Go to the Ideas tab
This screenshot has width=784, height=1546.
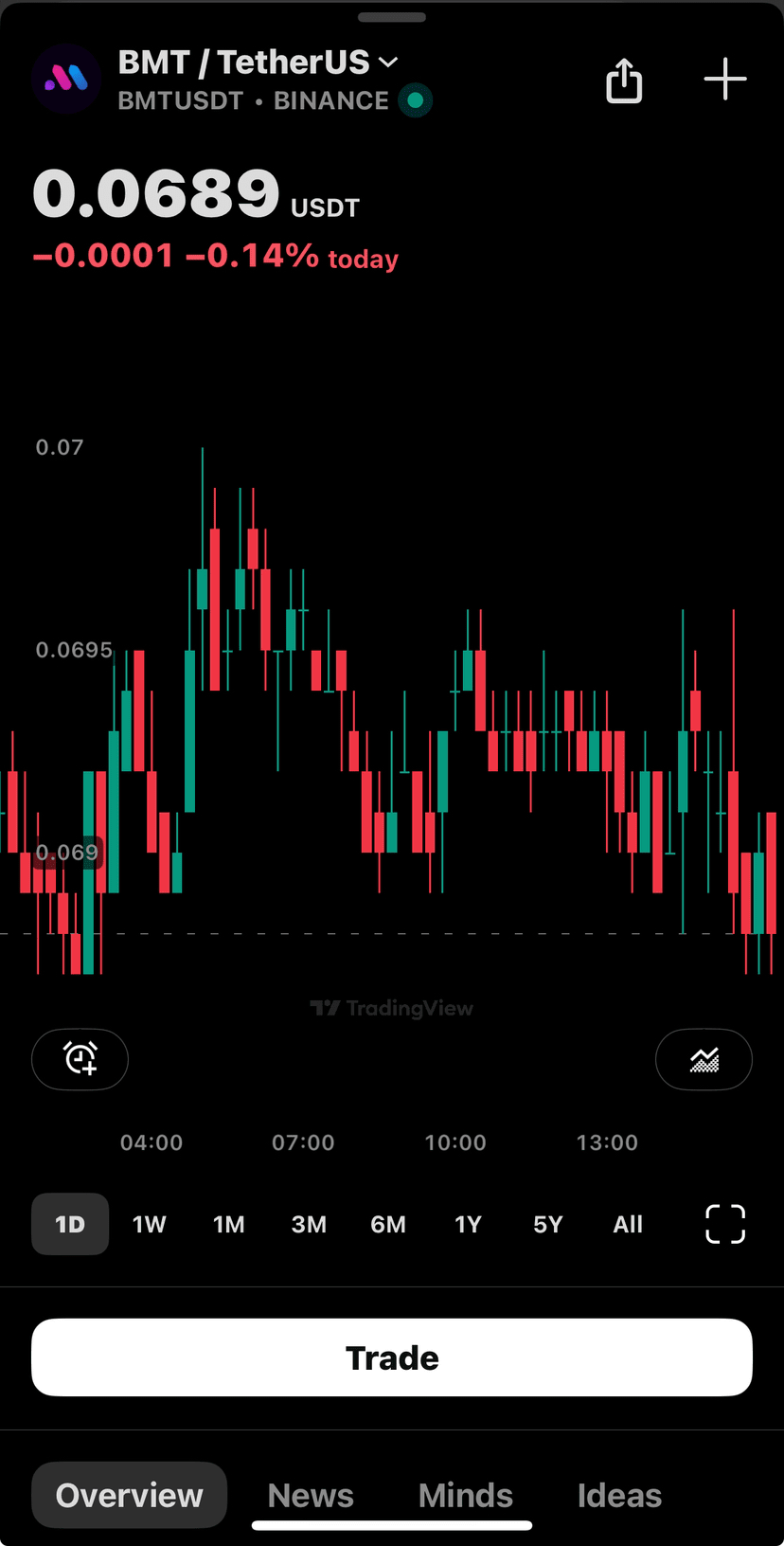pyautogui.click(x=619, y=1495)
